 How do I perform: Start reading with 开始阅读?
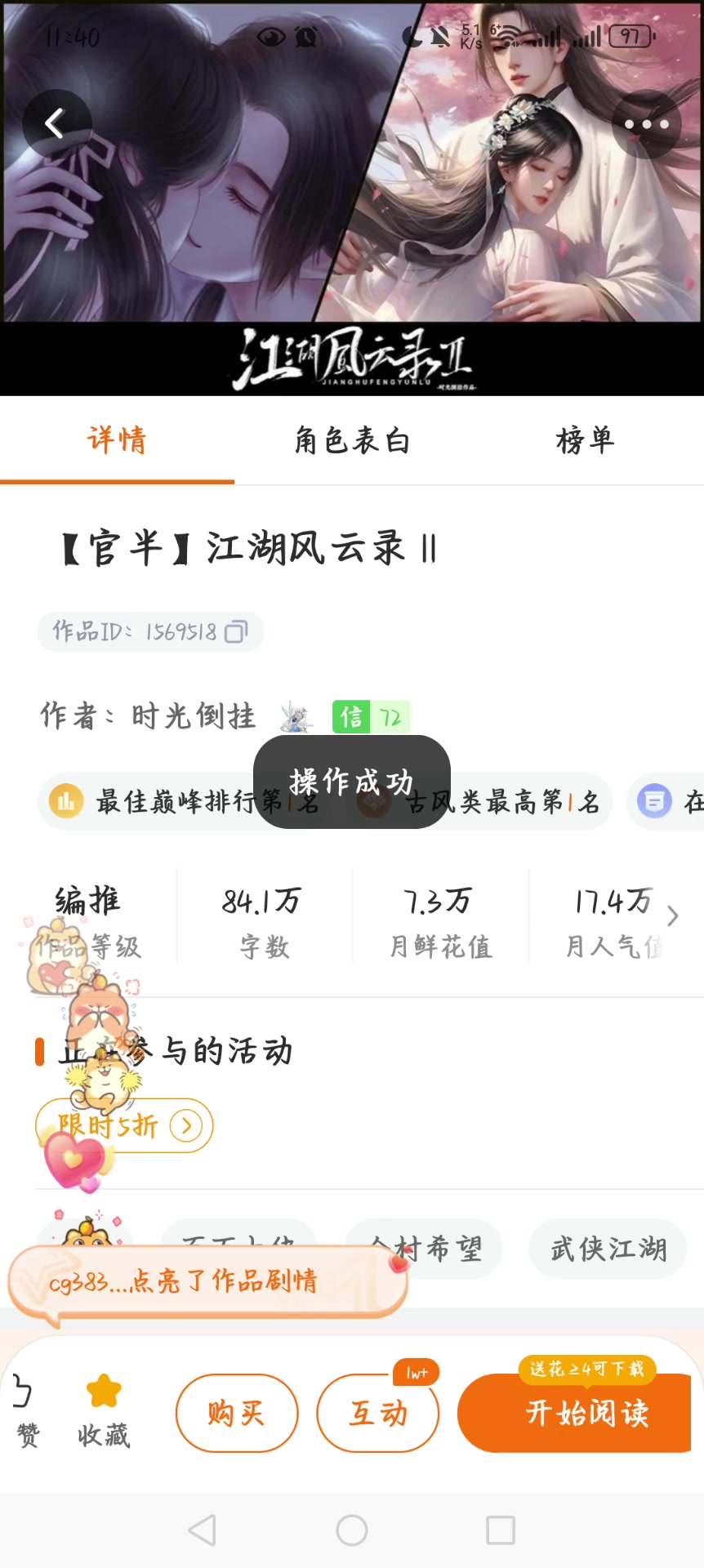[x=585, y=1413]
